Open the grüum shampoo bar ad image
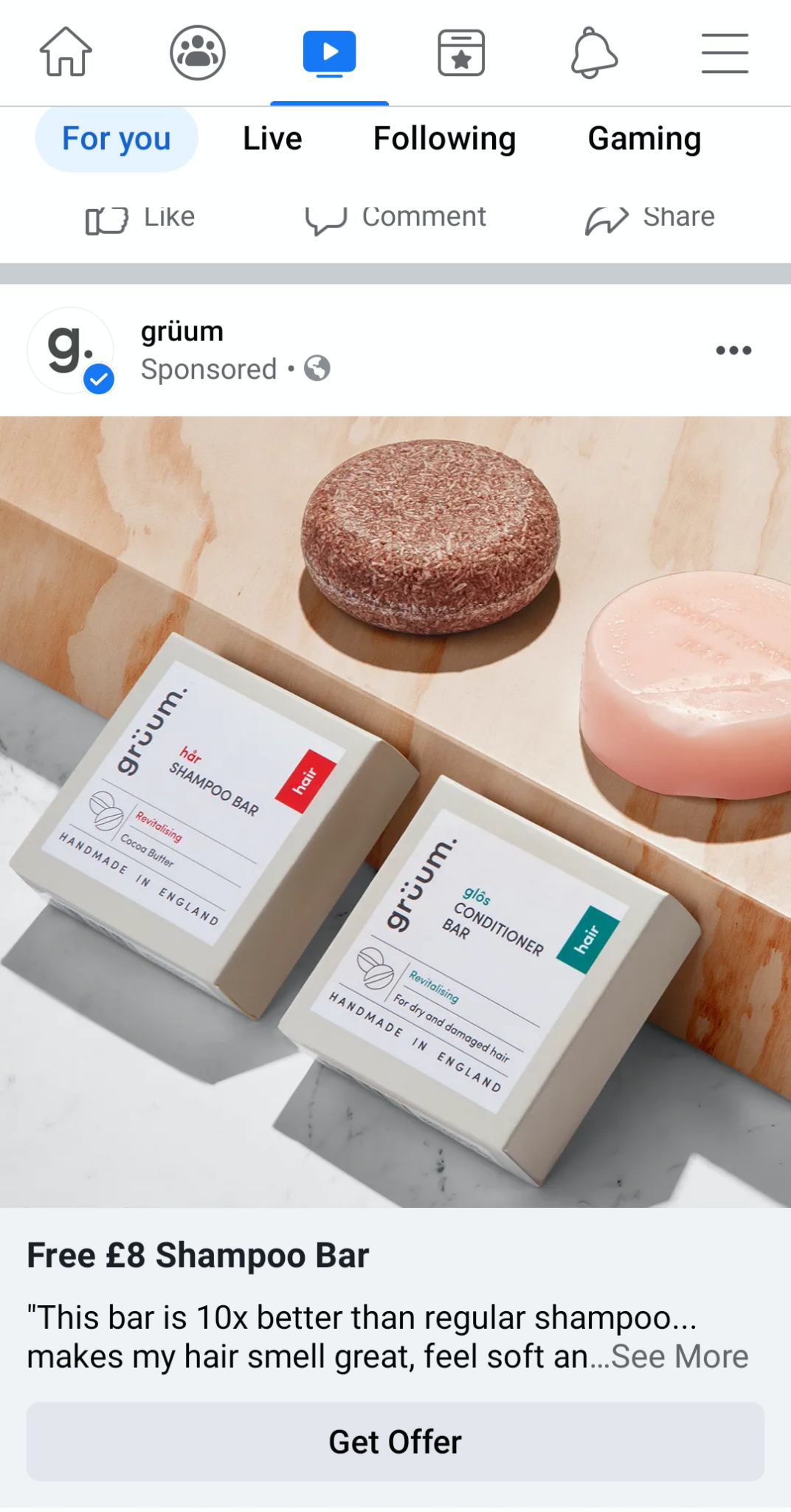The image size is (791, 1512). [x=395, y=811]
